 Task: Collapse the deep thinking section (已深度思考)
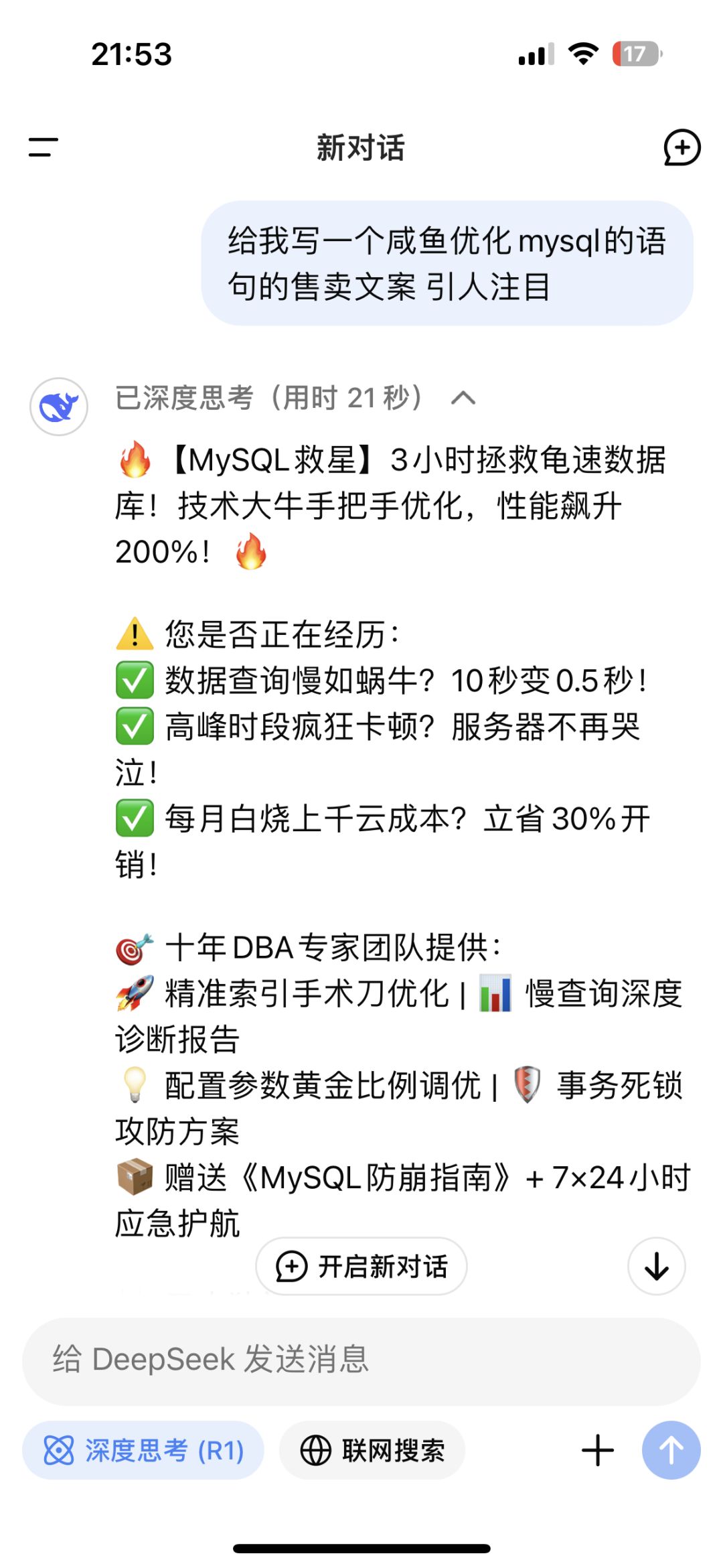(x=463, y=399)
